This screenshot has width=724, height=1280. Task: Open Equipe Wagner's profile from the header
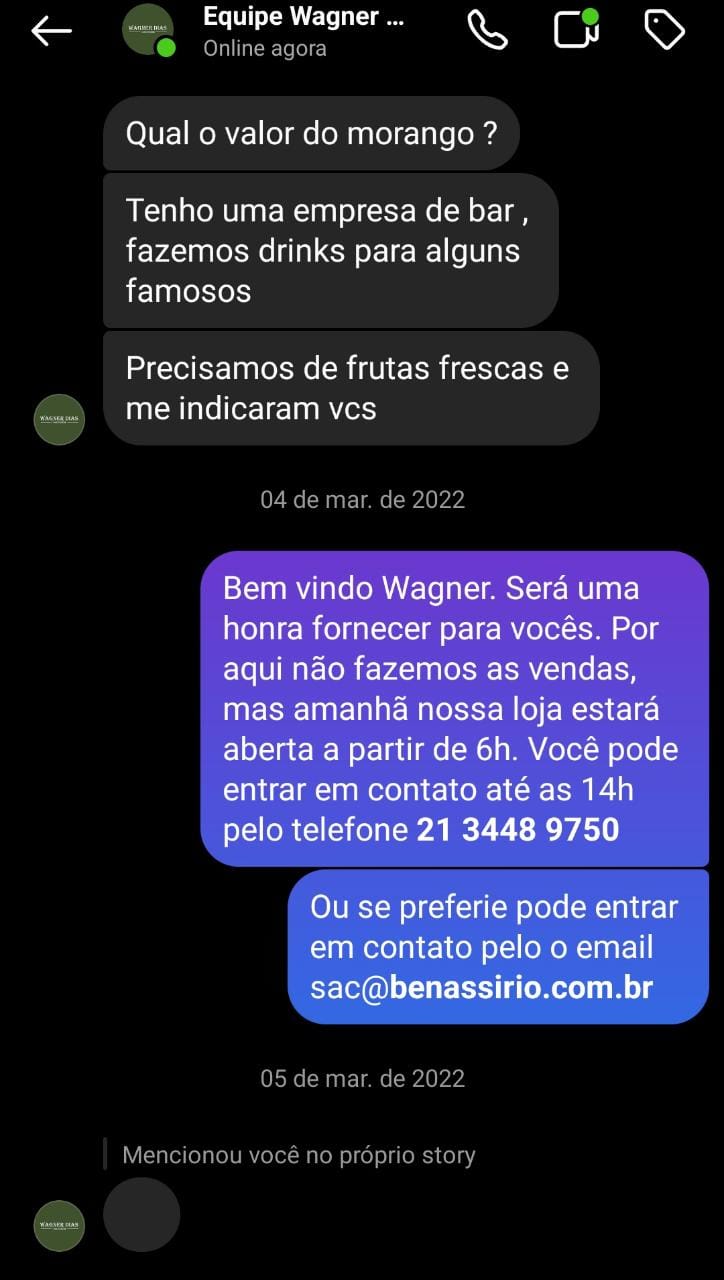point(302,30)
